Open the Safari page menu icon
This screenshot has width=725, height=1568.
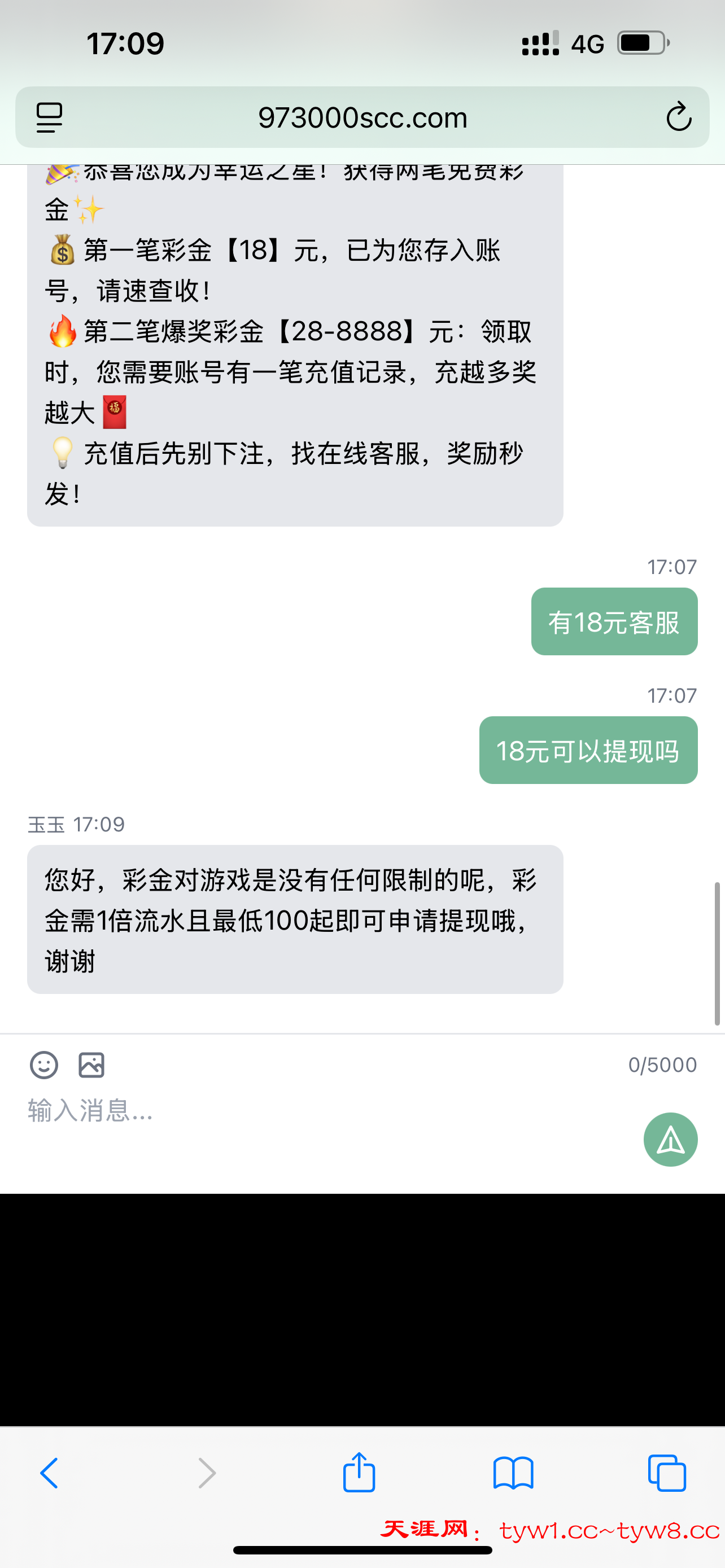point(49,117)
